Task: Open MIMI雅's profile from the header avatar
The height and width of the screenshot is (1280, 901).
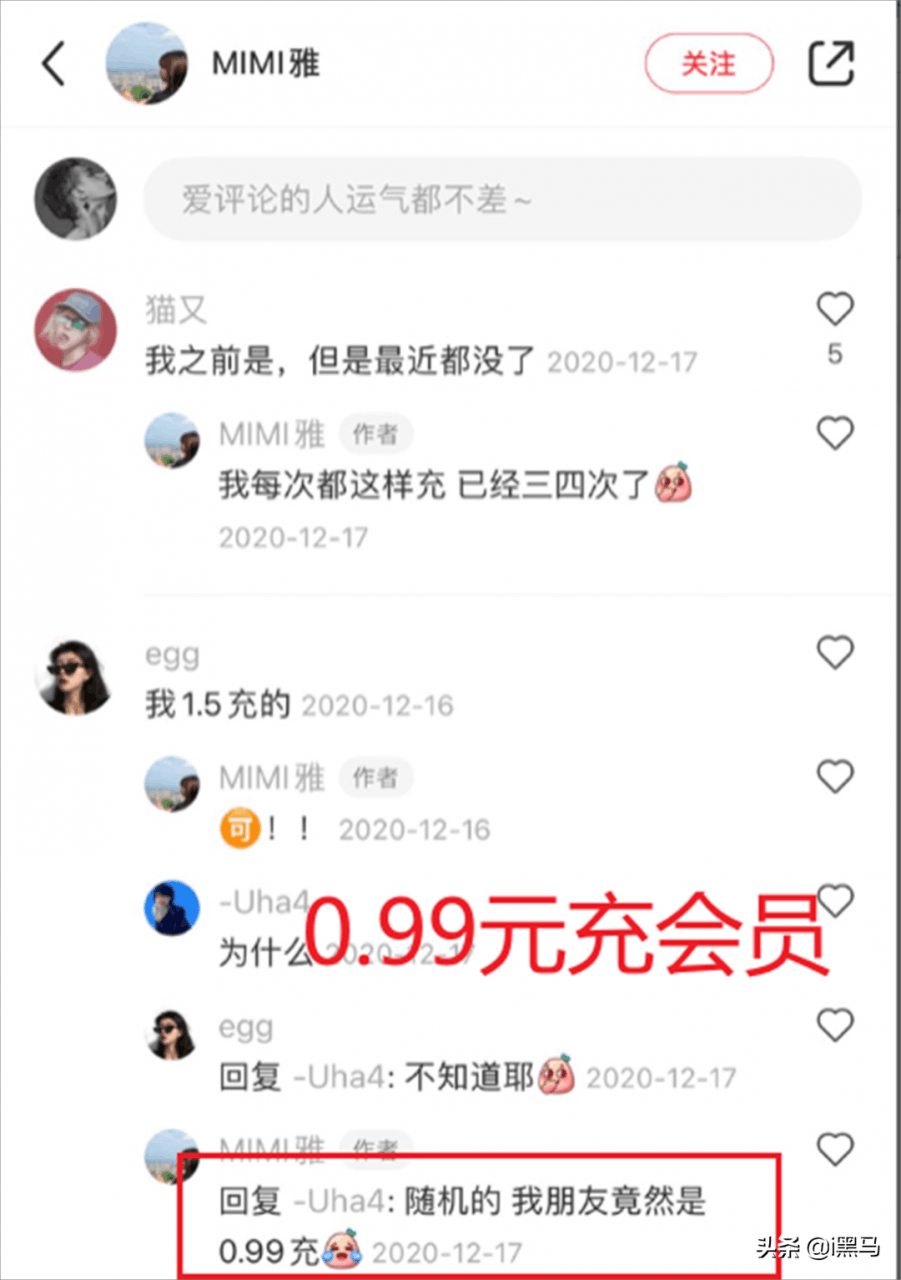Action: pos(146,63)
